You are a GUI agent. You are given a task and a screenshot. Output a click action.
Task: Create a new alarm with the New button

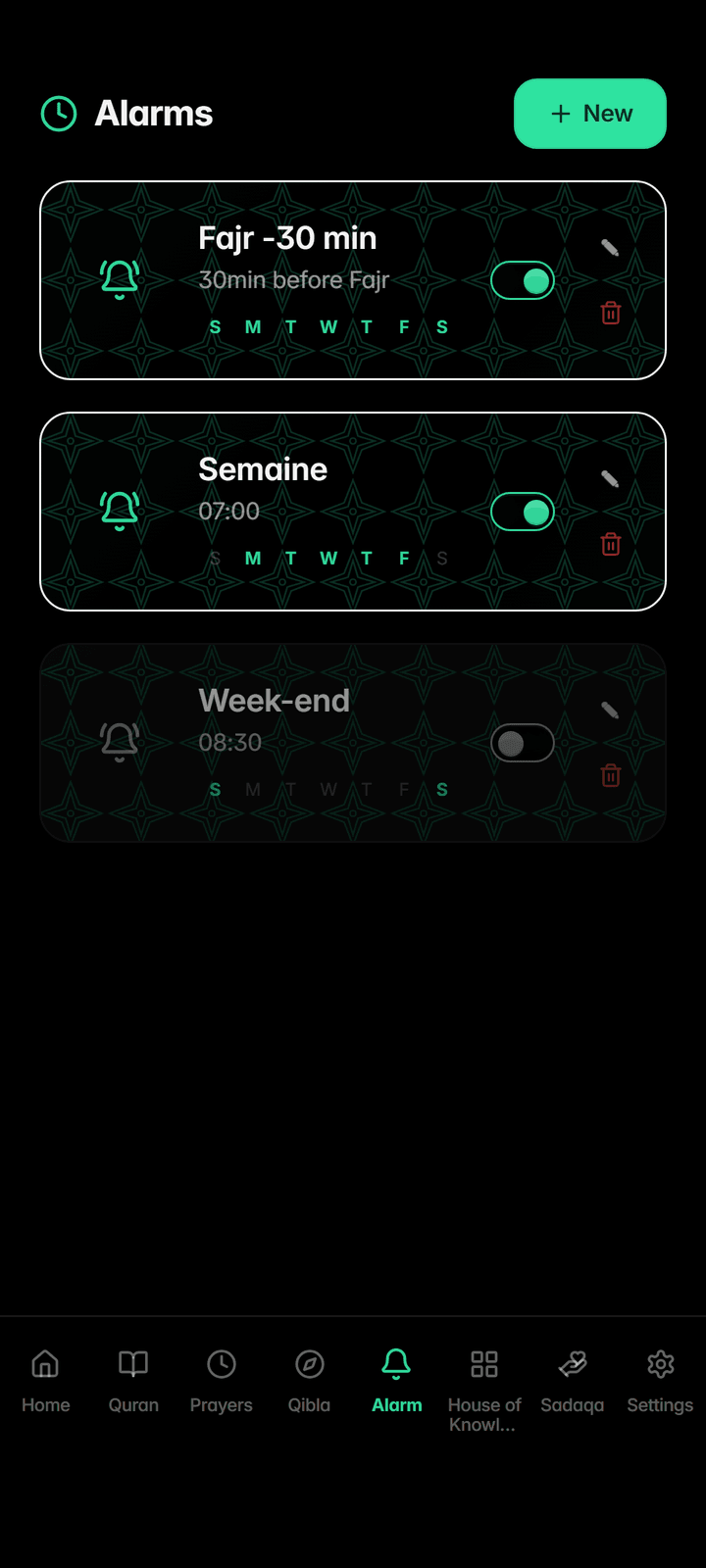[x=589, y=114]
